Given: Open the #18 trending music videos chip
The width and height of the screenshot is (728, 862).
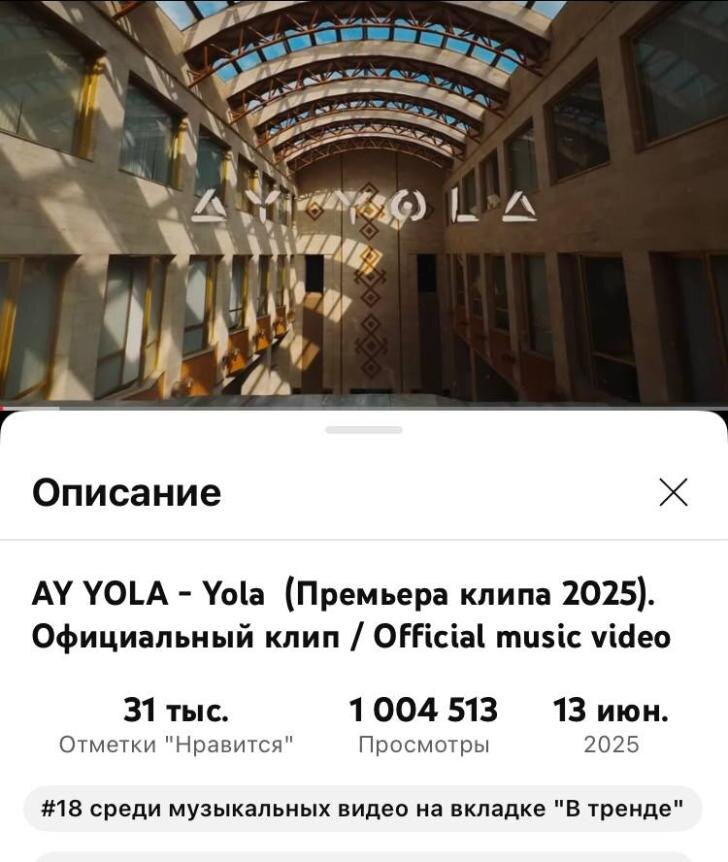Looking at the screenshot, I should click(362, 808).
